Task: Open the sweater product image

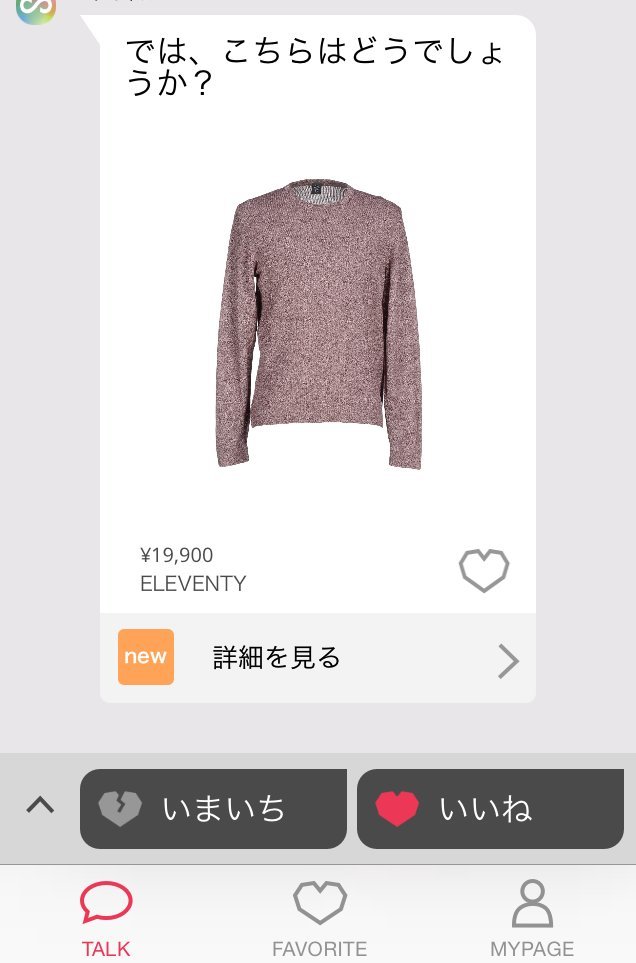Action: point(319,324)
